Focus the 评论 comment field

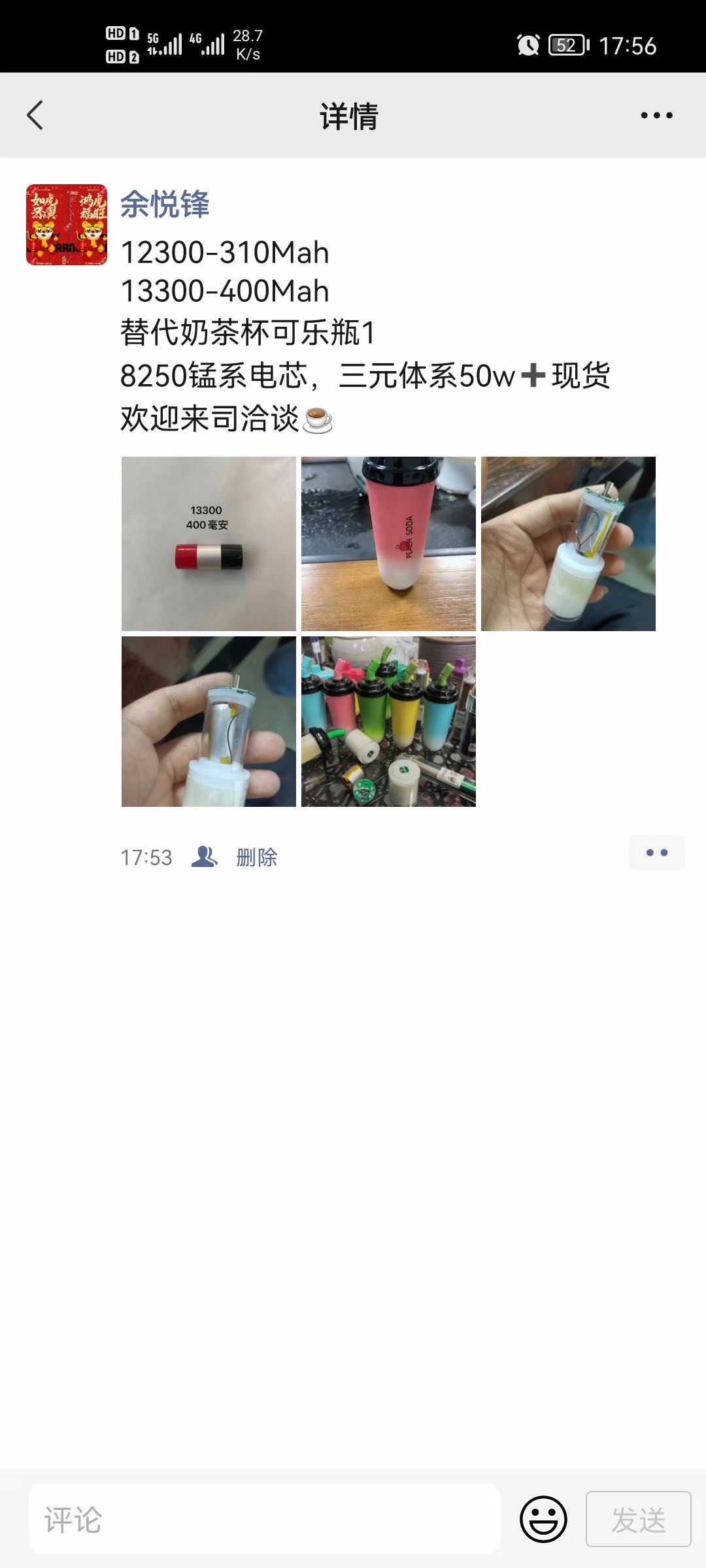click(x=265, y=1519)
